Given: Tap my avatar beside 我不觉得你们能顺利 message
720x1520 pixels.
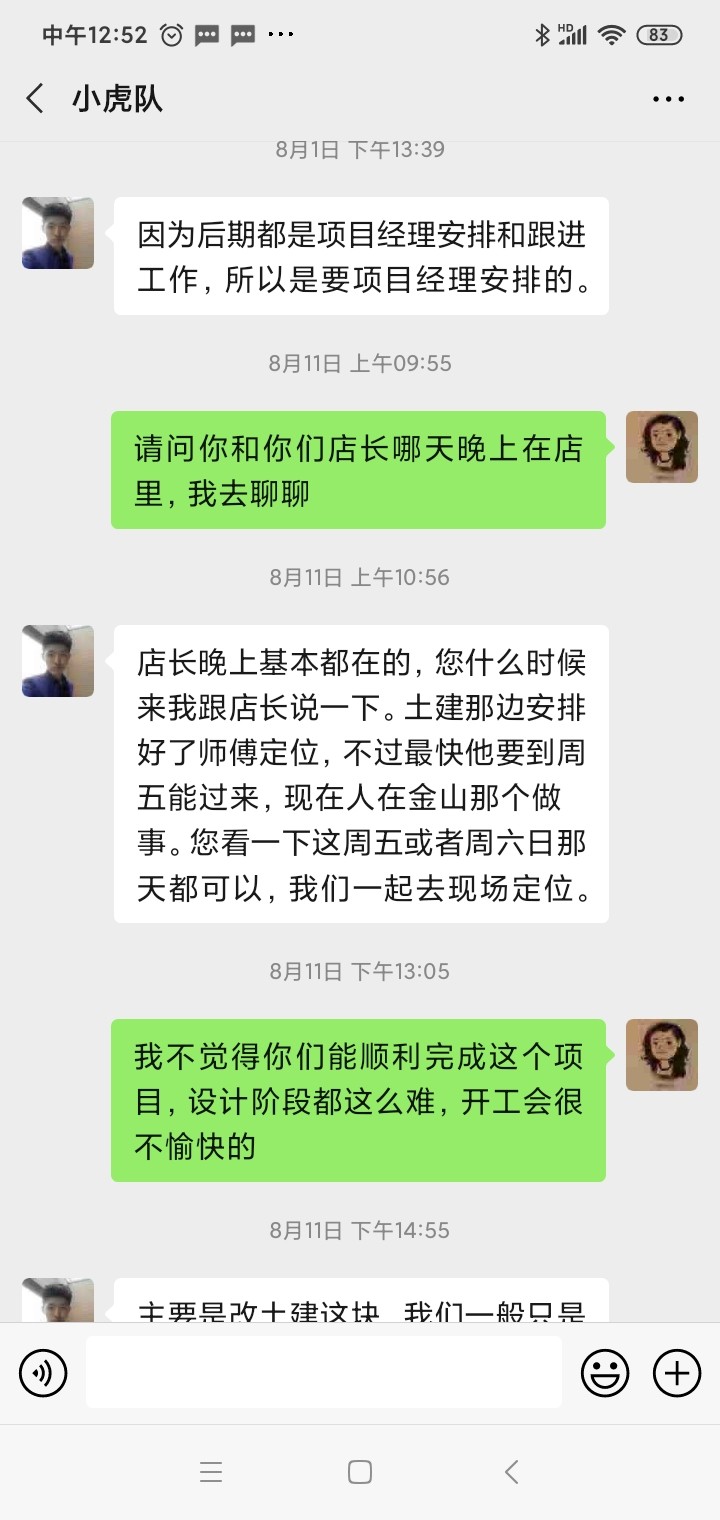Looking at the screenshot, I should [x=661, y=1055].
